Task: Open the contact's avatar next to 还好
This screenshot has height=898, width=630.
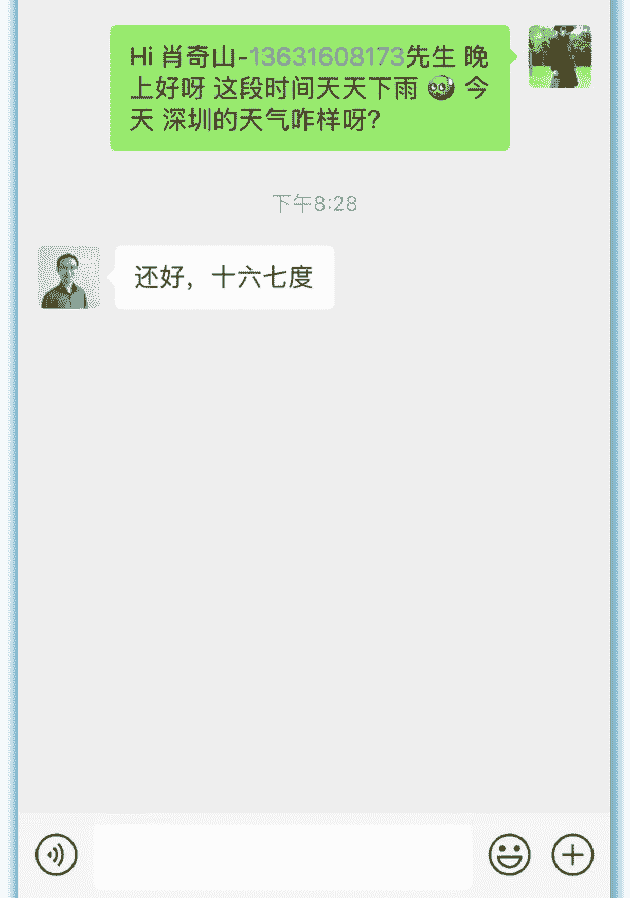Action: tap(69, 277)
